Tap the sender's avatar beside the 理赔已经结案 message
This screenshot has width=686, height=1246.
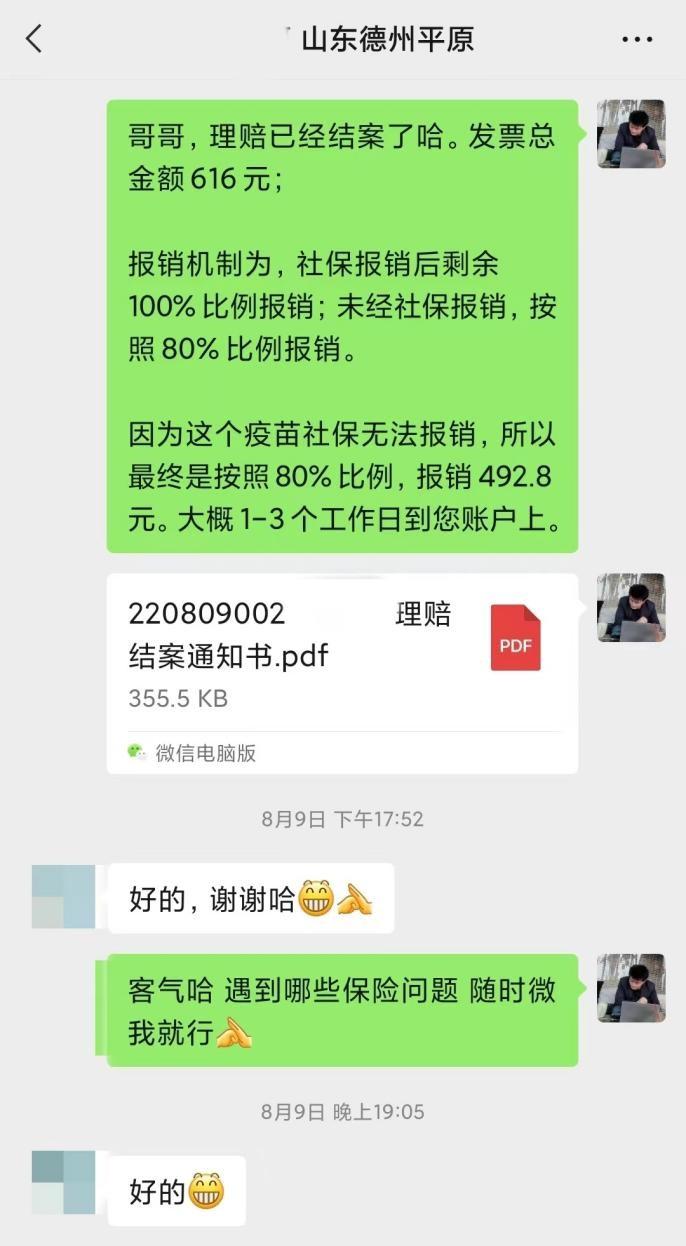(631, 134)
